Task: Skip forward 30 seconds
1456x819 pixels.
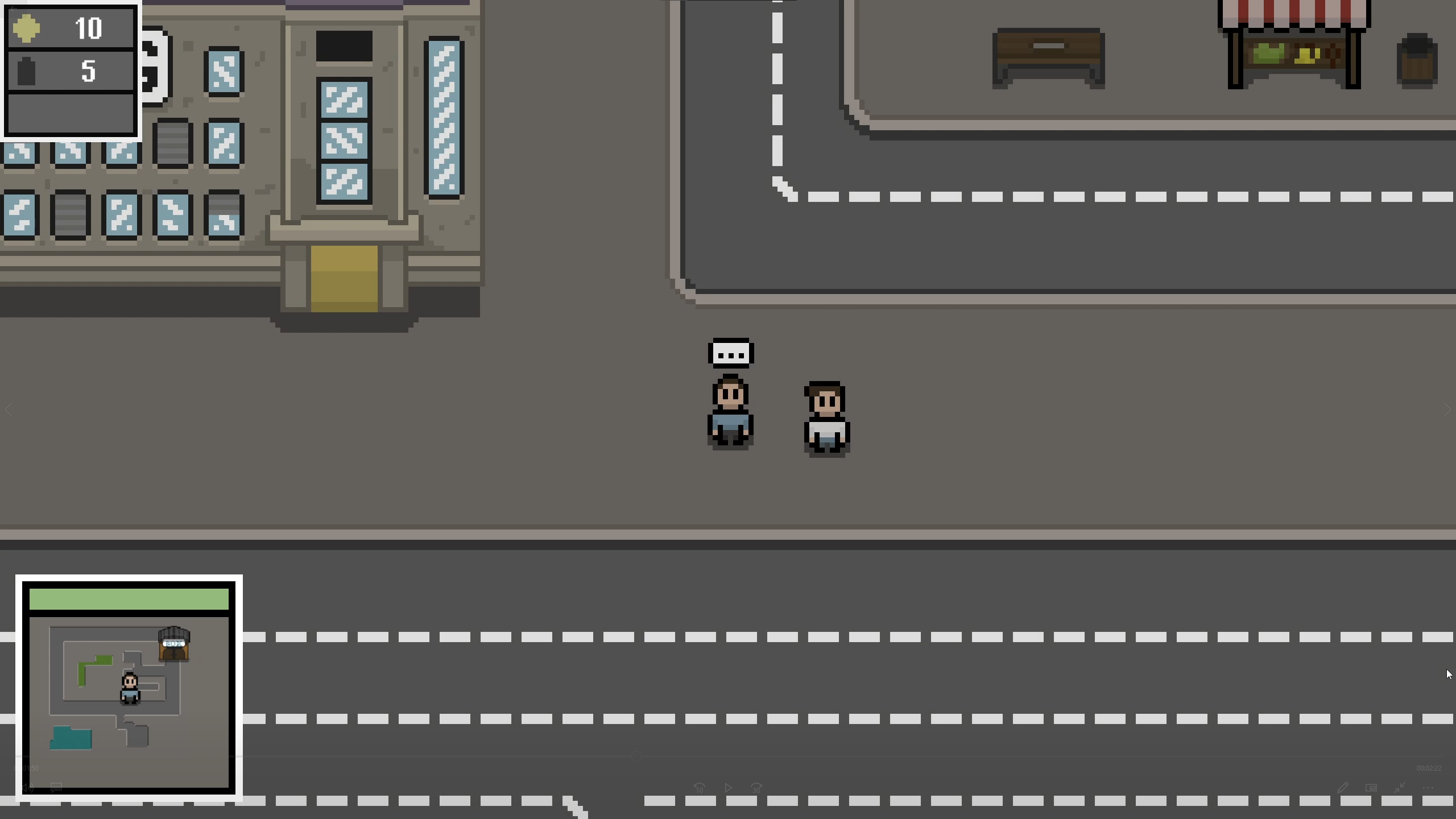Action: 756,788
